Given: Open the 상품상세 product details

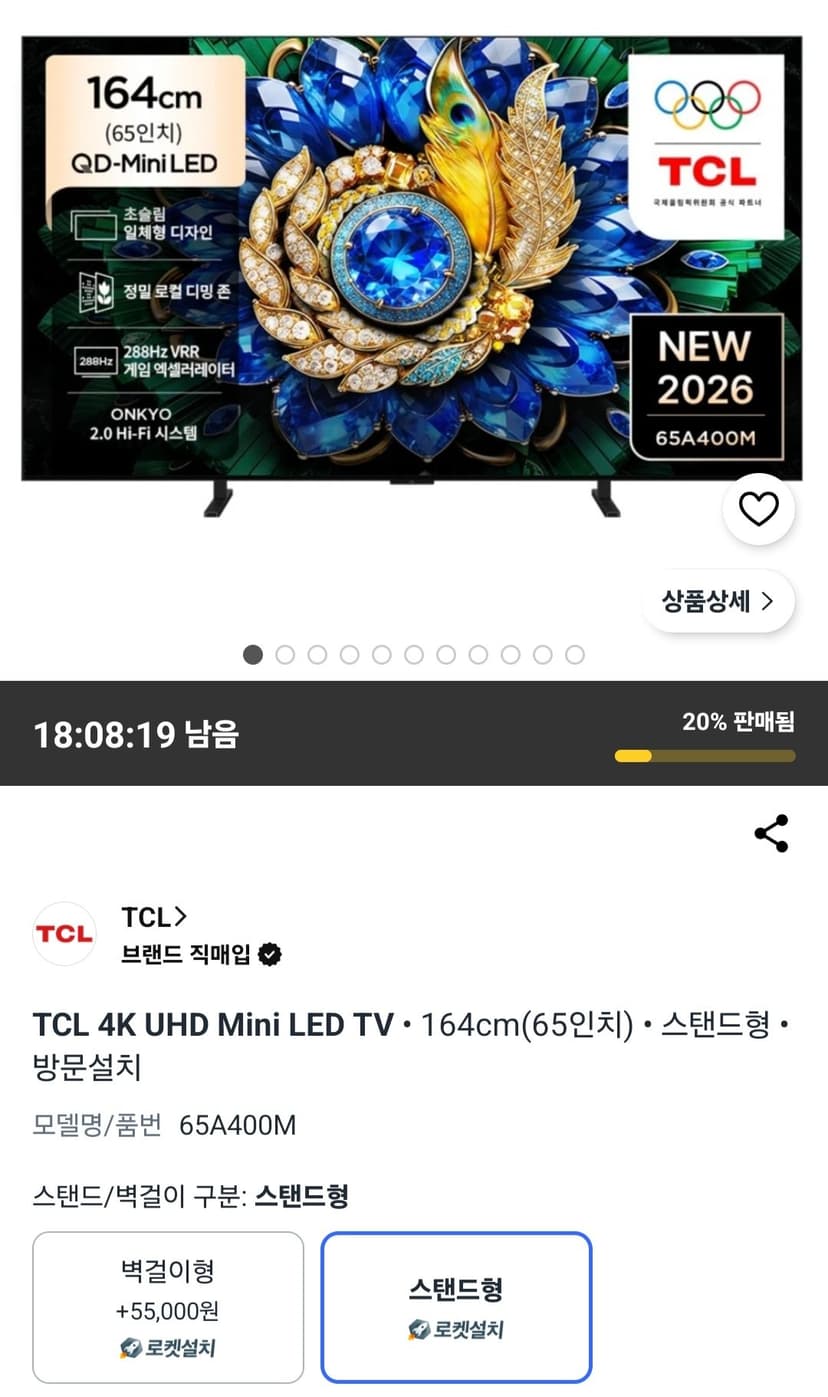Looking at the screenshot, I should (718, 601).
